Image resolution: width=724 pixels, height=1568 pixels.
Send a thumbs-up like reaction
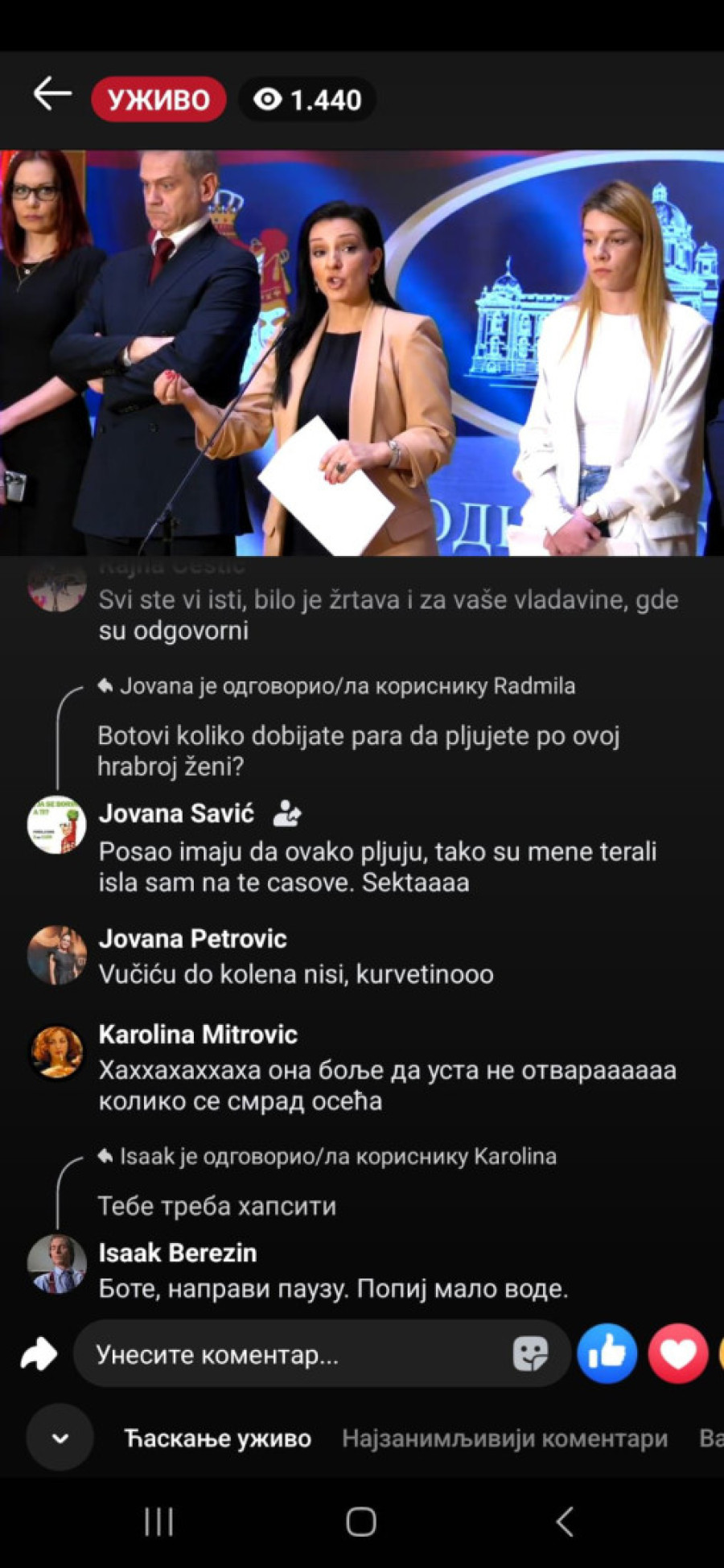click(x=607, y=1354)
